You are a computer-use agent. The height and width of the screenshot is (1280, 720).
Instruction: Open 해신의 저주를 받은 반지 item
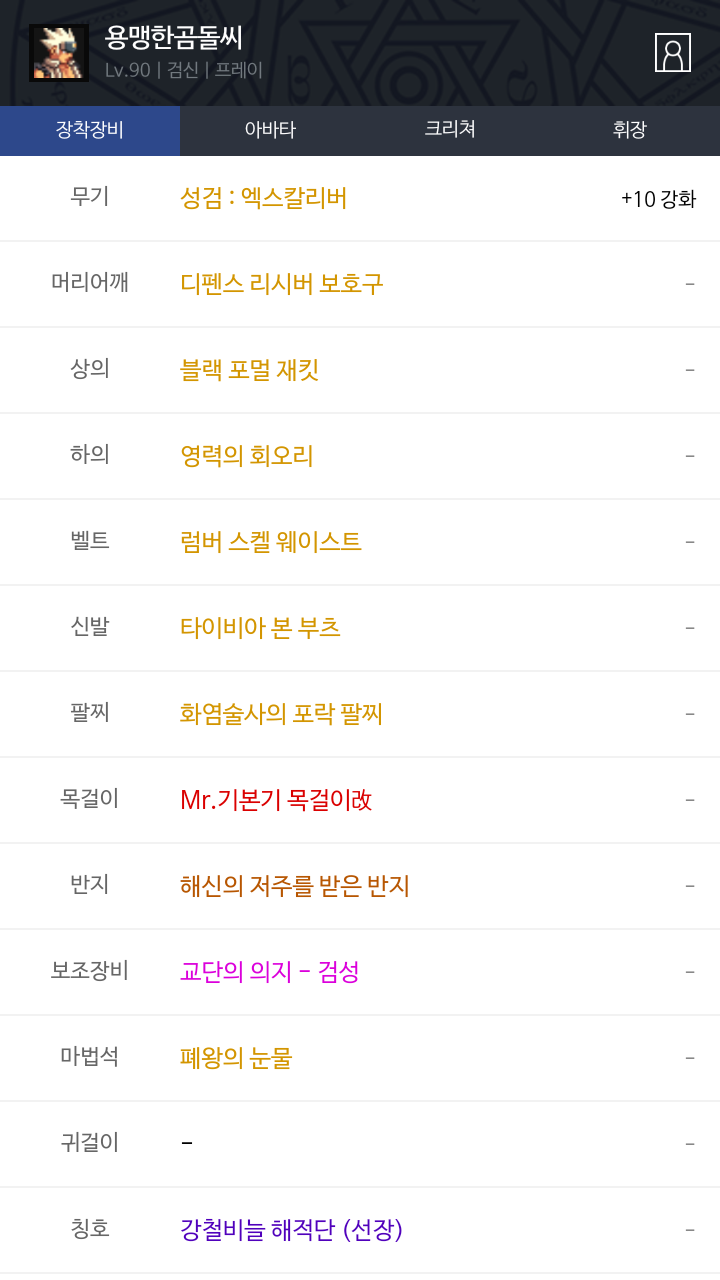pos(295,886)
